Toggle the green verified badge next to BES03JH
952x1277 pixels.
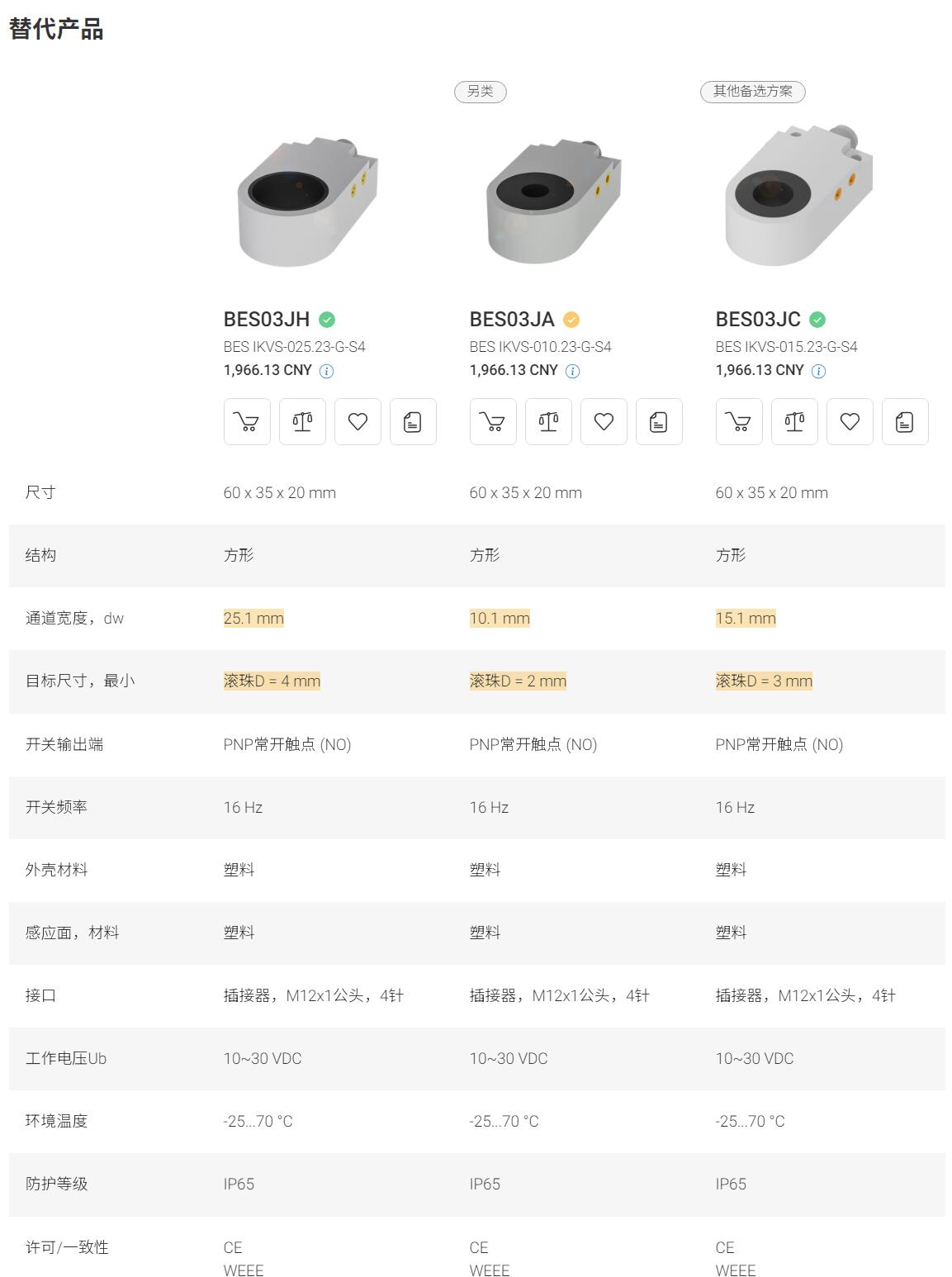328,318
